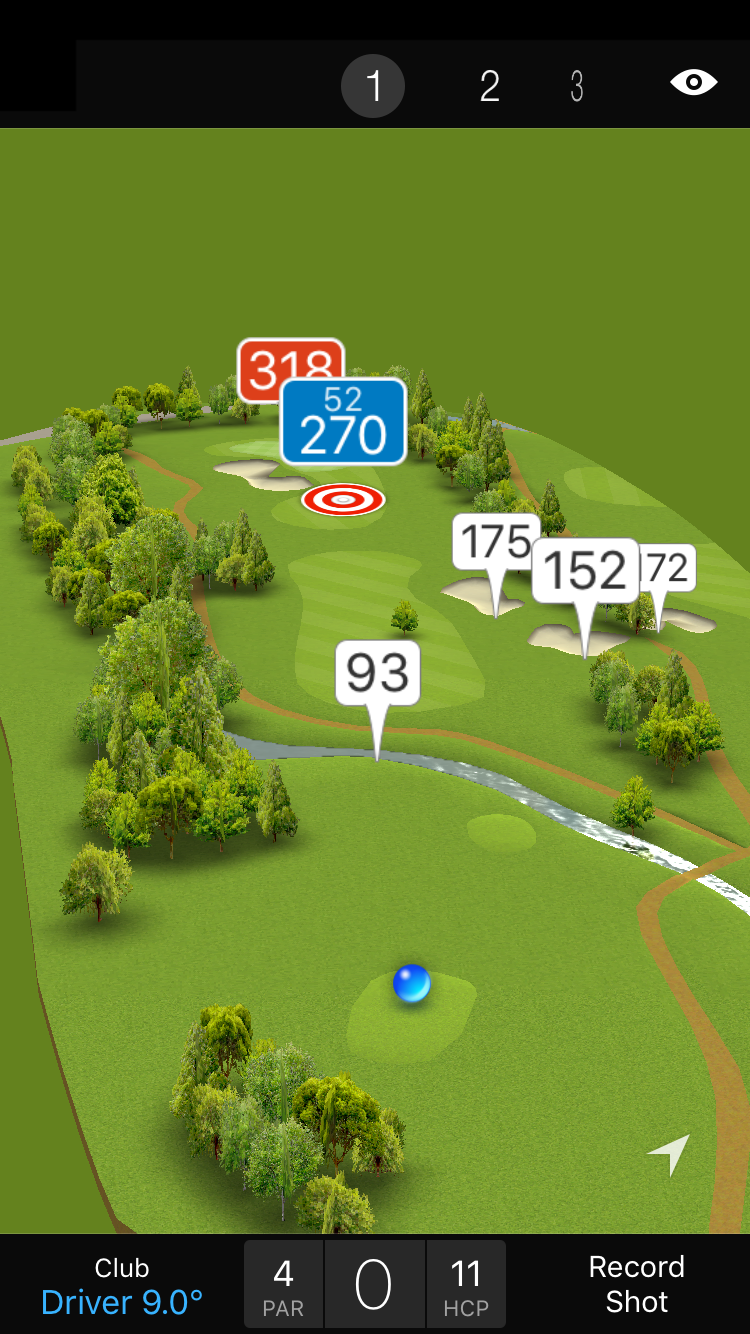Select hole 1 in the top bar

(x=373, y=86)
